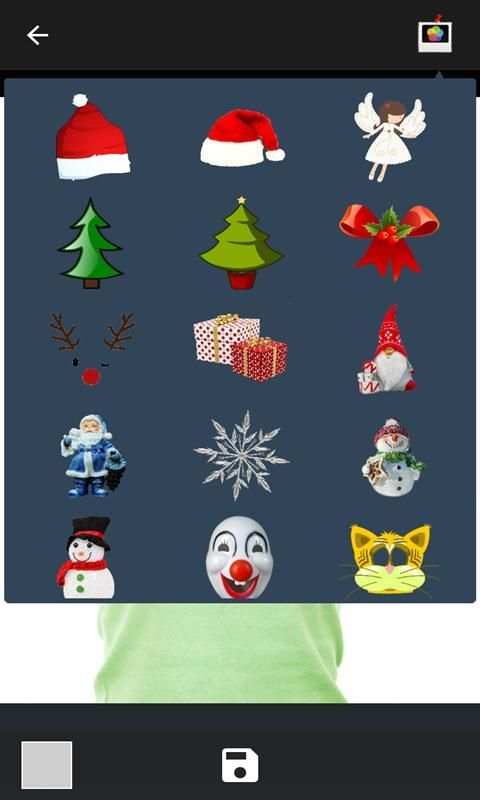Screen dimensions: 480x800
Task: Choose the dark green pine tree sticker
Action: (91, 243)
